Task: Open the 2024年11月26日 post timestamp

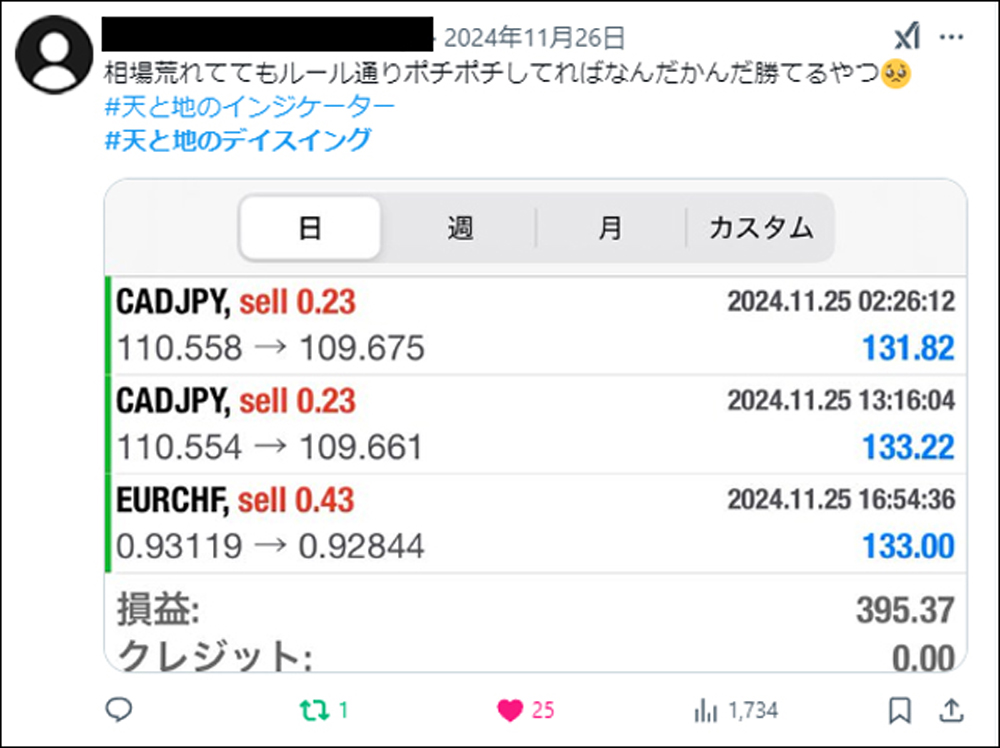Action: pyautogui.click(x=533, y=38)
